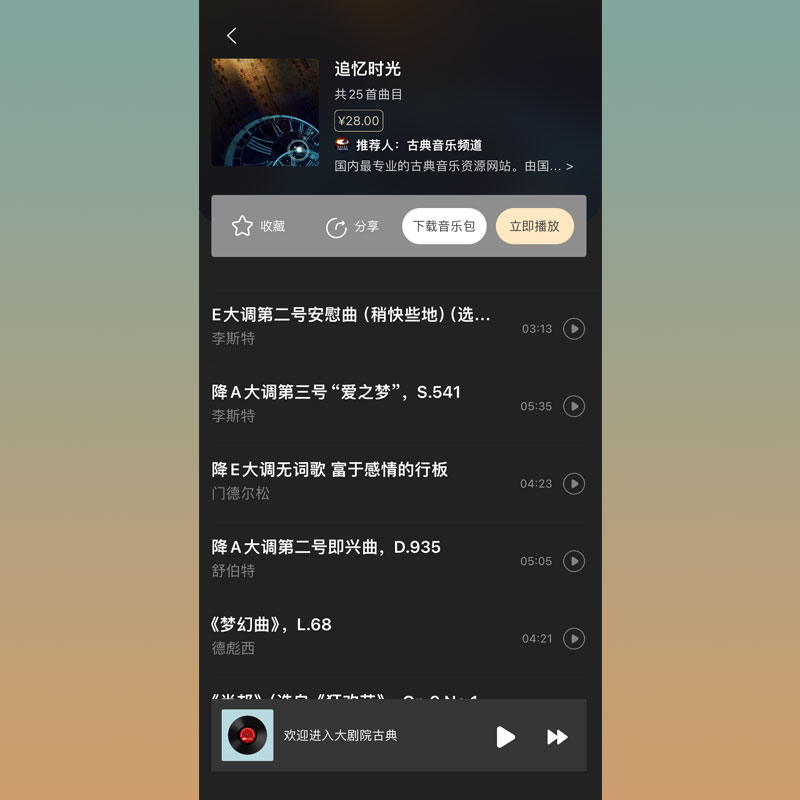Go back using the top arrow
800x800 pixels.
232,36
